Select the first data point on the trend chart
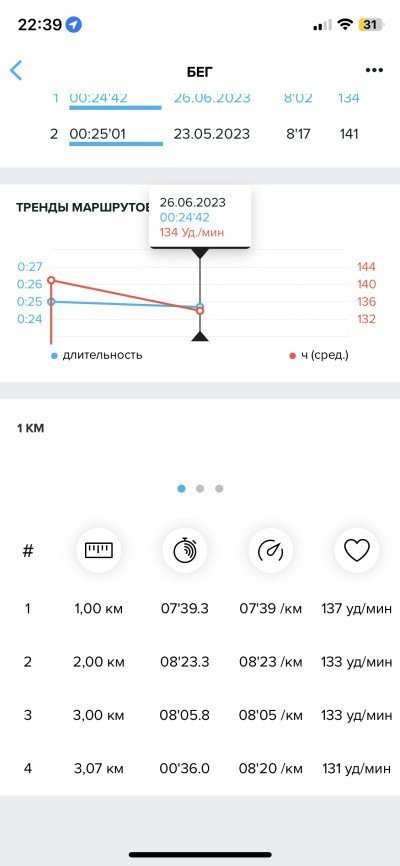Viewport: 400px width, 866px height. 51,302
